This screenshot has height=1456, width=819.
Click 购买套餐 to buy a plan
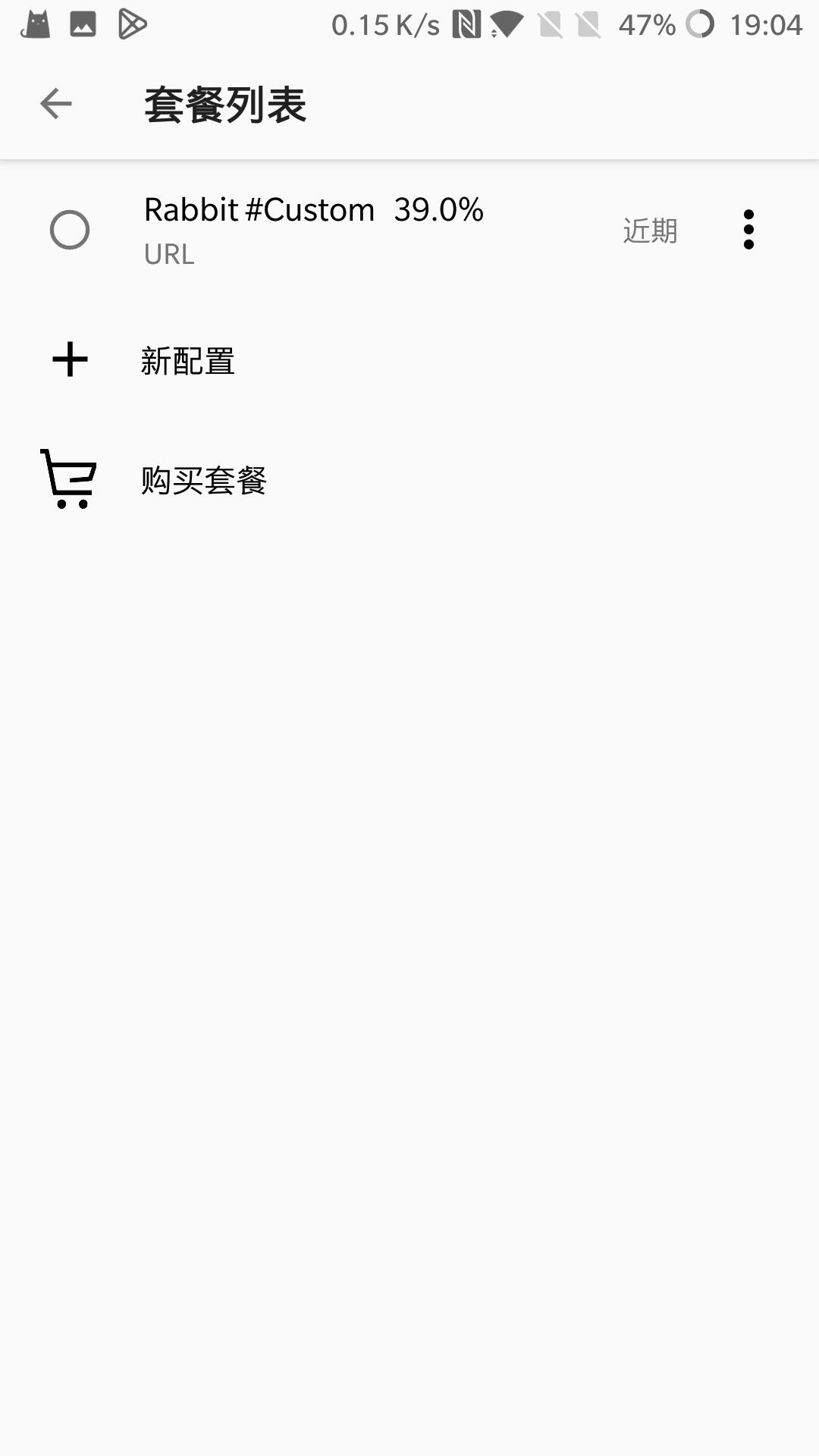(x=203, y=479)
